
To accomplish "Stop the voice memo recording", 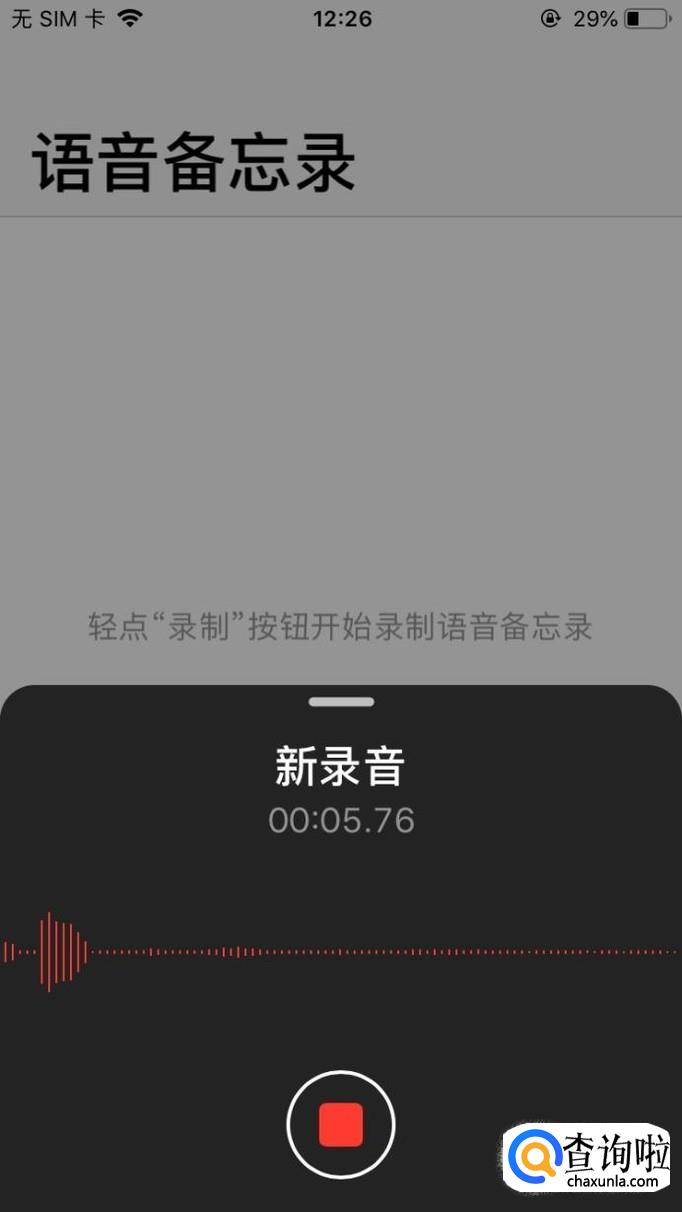I will pos(341,1125).
